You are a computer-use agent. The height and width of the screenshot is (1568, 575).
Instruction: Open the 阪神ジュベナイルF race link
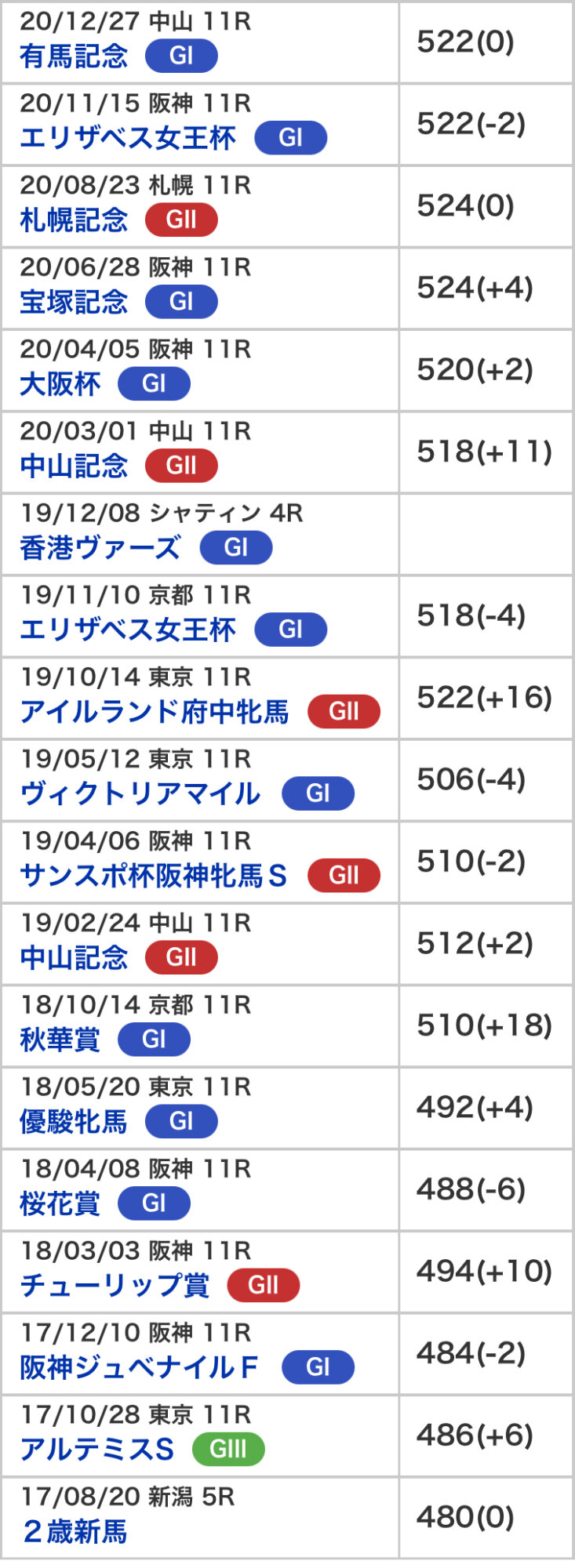click(140, 1367)
